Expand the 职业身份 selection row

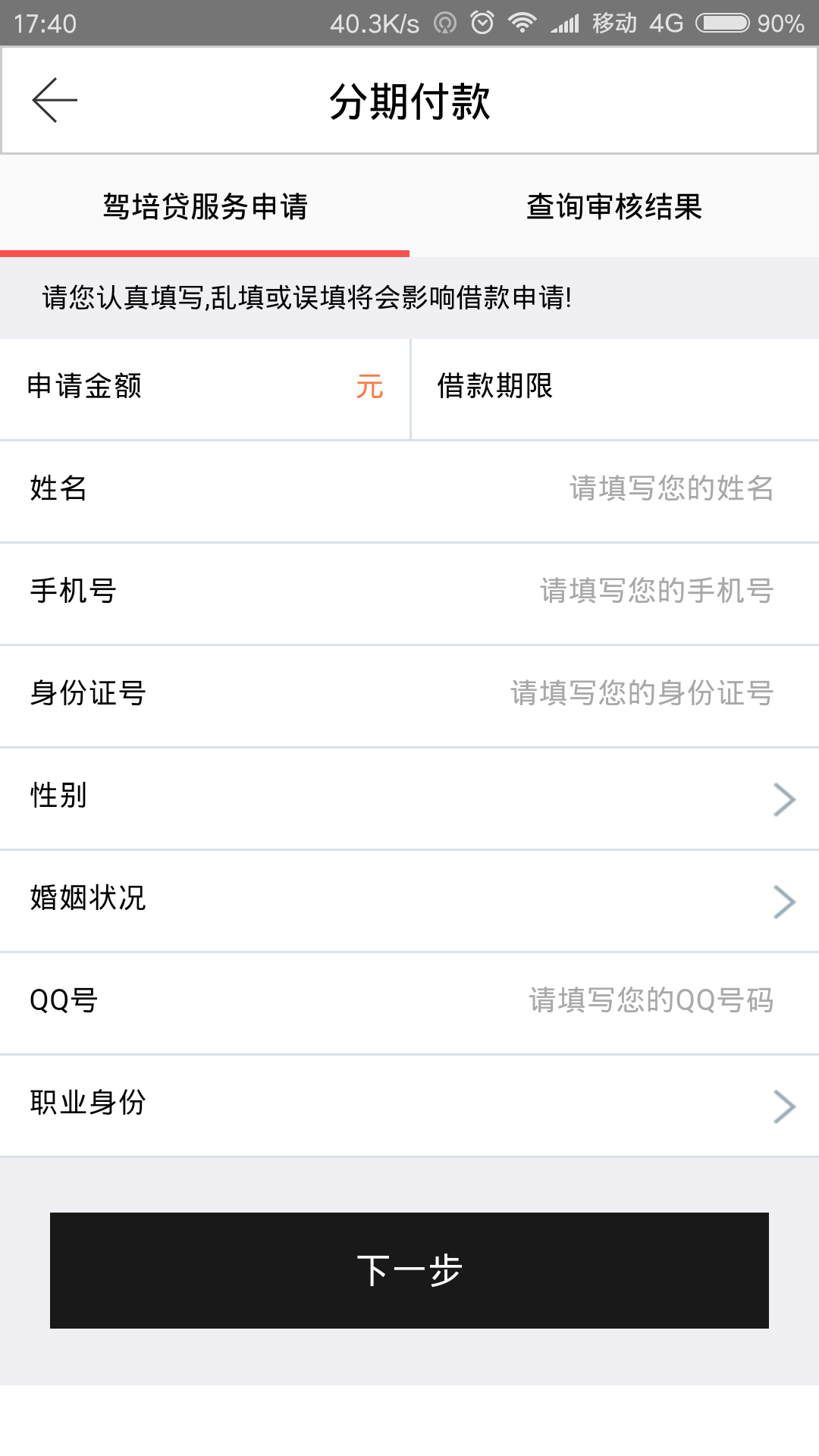409,1106
